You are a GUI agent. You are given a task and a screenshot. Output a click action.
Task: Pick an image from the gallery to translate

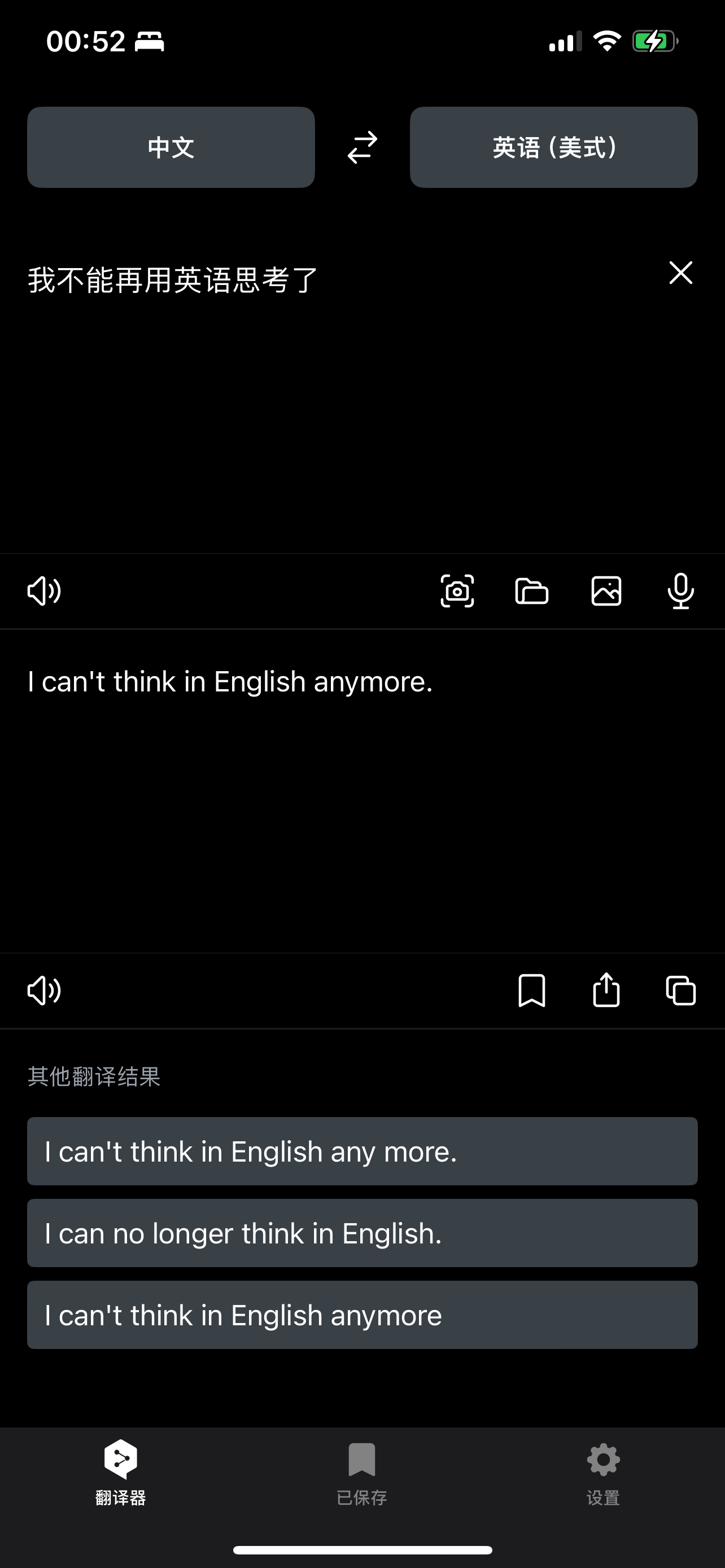point(606,590)
